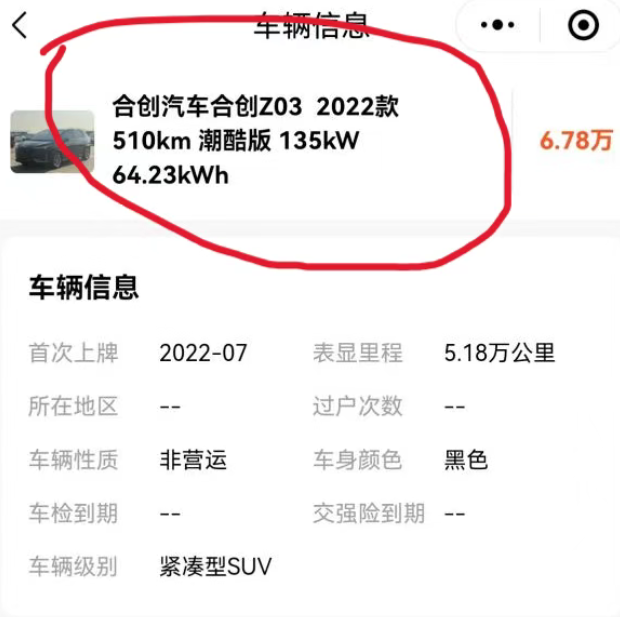This screenshot has width=620, height=617.
Task: Close the mini program with the circle button
Action: tap(583, 25)
